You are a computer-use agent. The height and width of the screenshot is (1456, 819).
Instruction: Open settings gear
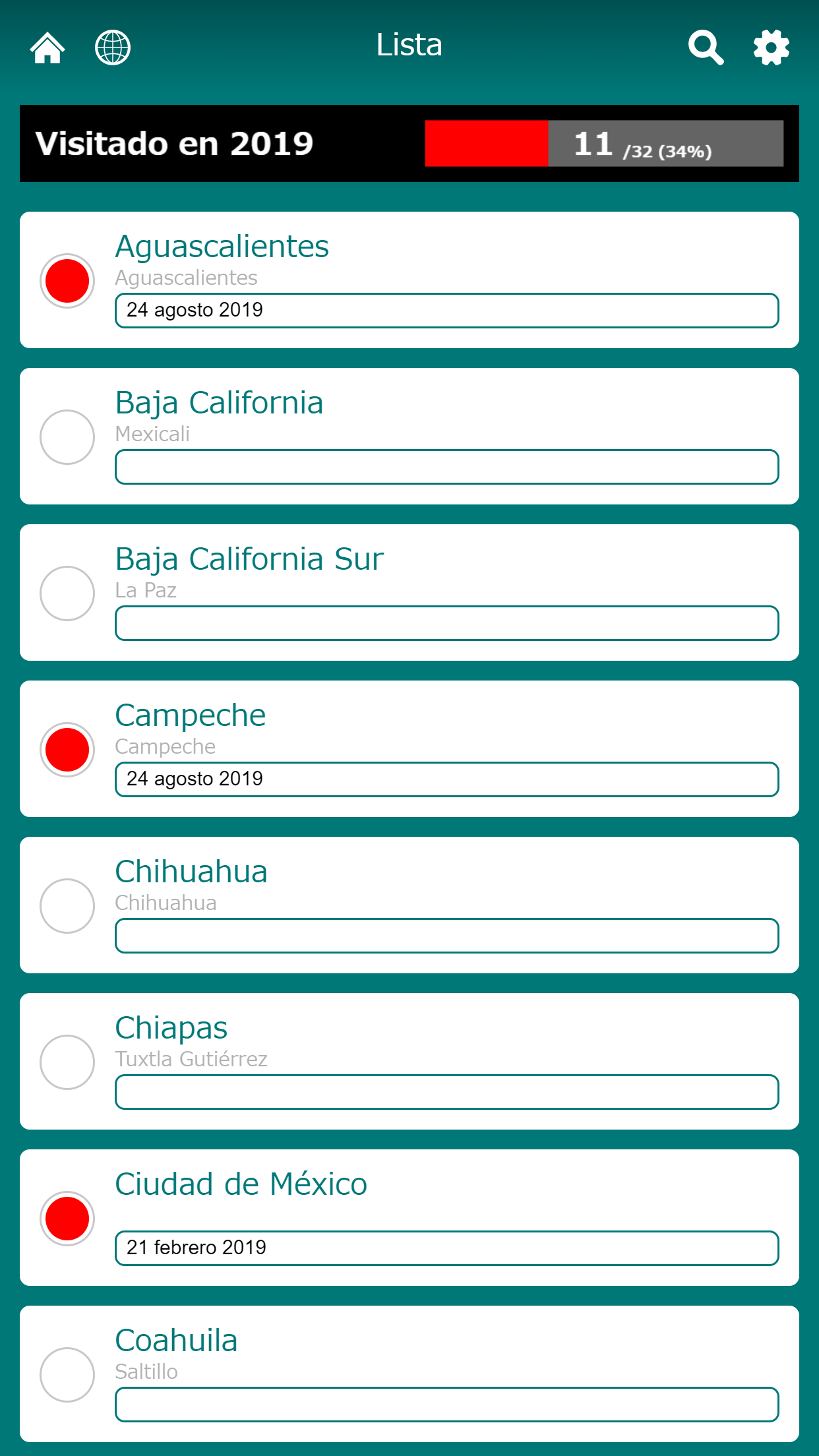(x=771, y=47)
